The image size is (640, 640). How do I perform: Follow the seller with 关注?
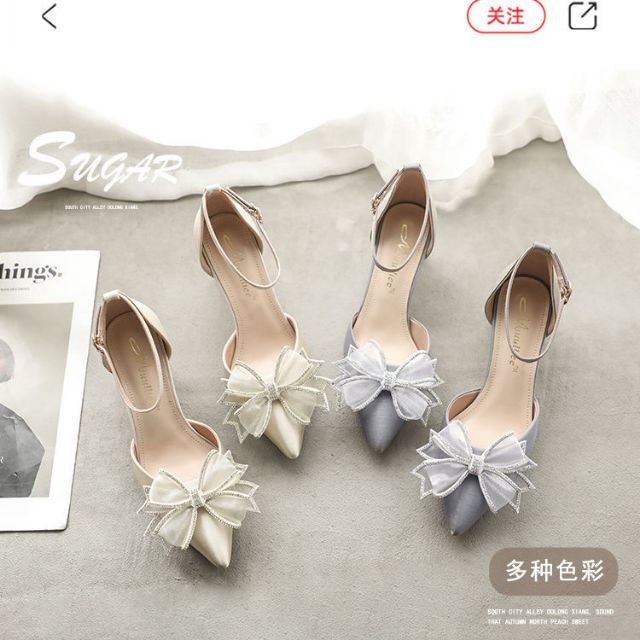point(506,15)
